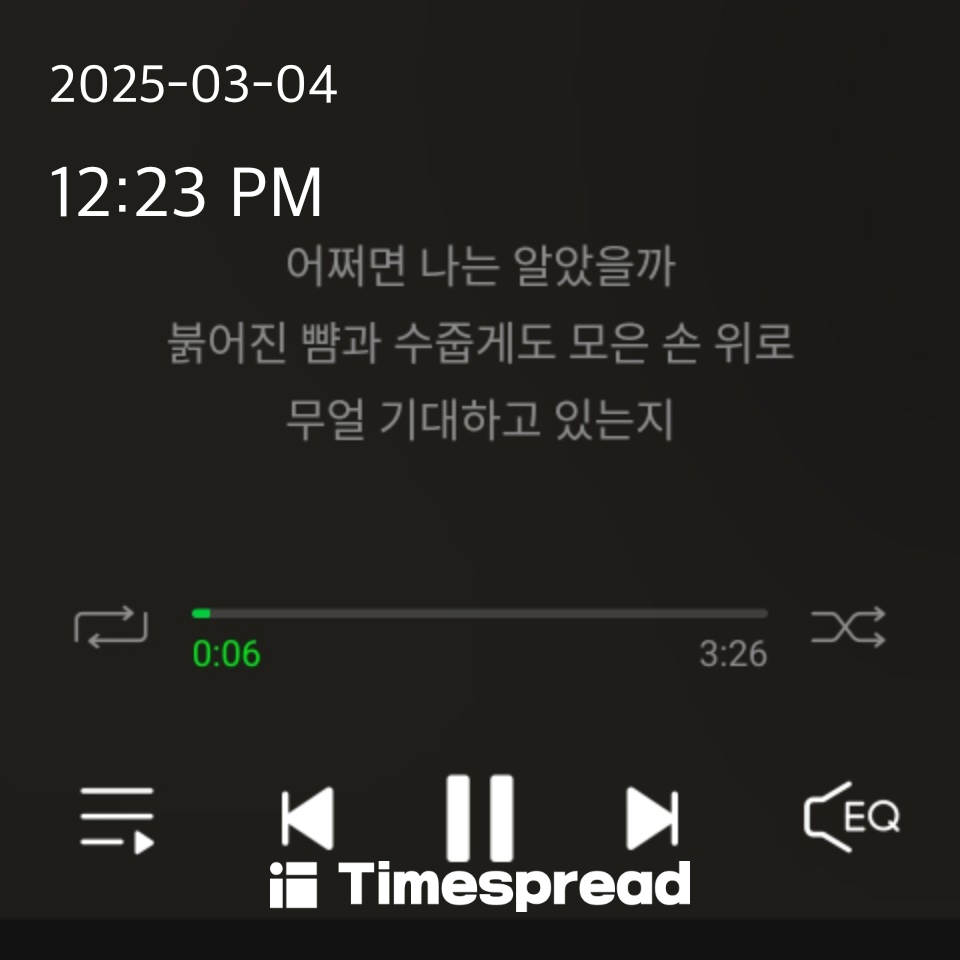Open the EQ sound settings
The width and height of the screenshot is (960, 960).
pos(852,817)
